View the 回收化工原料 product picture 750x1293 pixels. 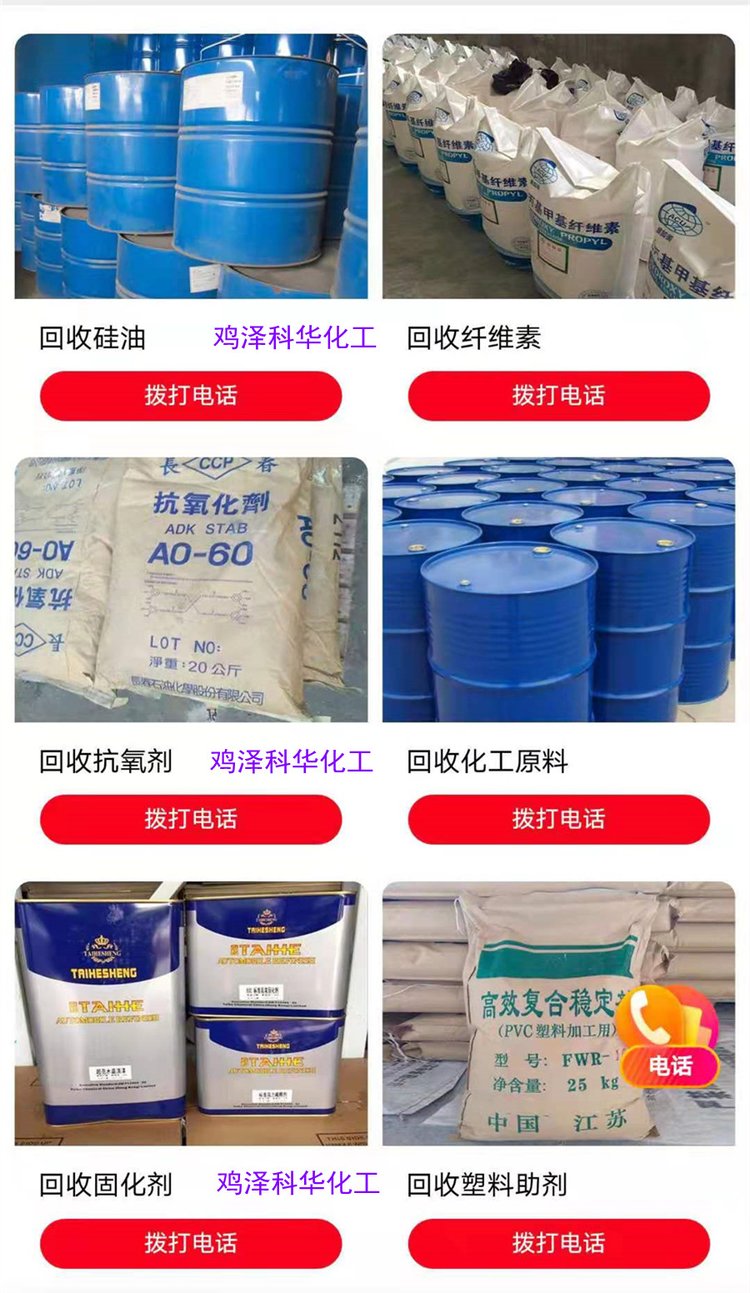coord(558,590)
